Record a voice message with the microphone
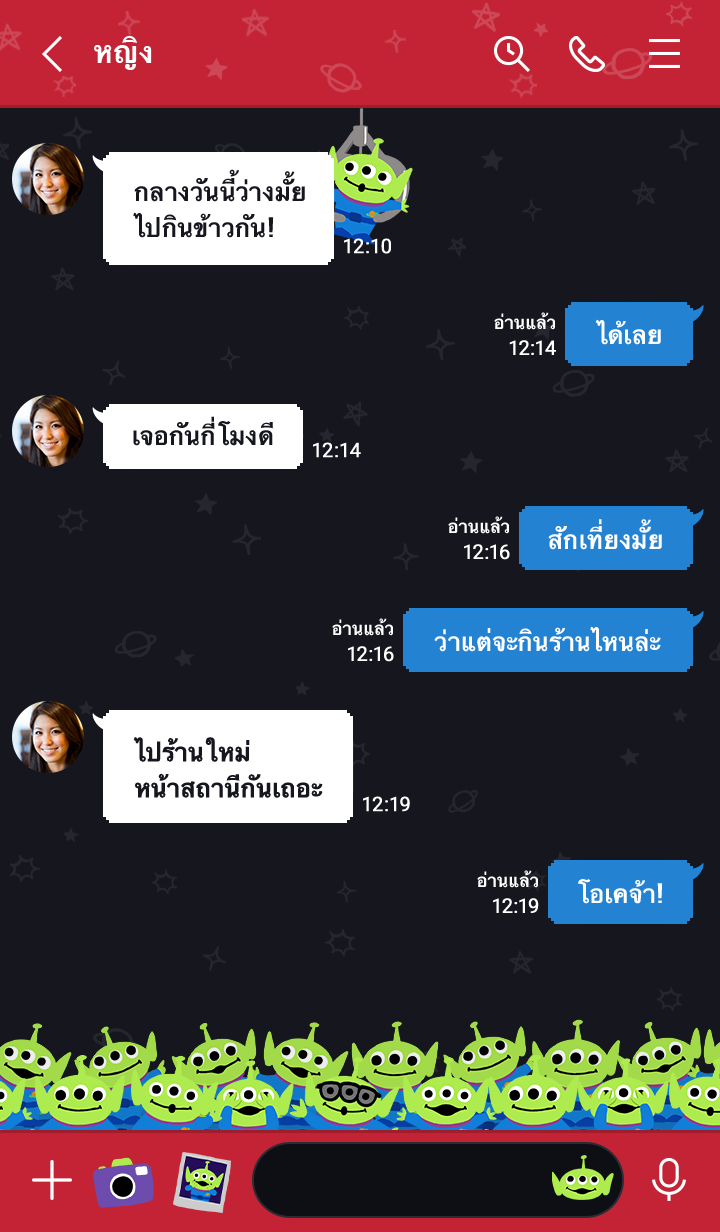Viewport: 720px width, 1232px height. [669, 1181]
